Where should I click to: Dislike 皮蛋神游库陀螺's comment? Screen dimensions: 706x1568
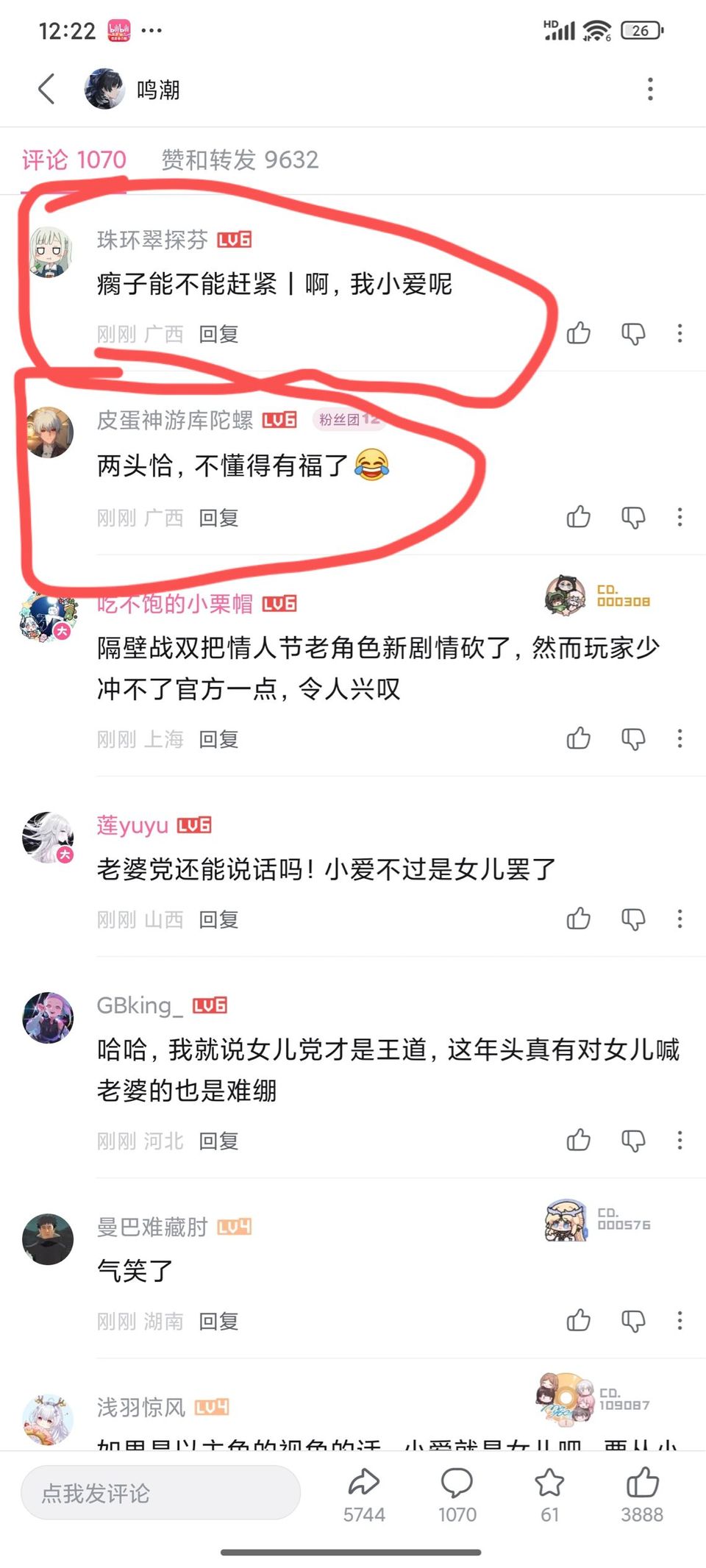coord(633,517)
